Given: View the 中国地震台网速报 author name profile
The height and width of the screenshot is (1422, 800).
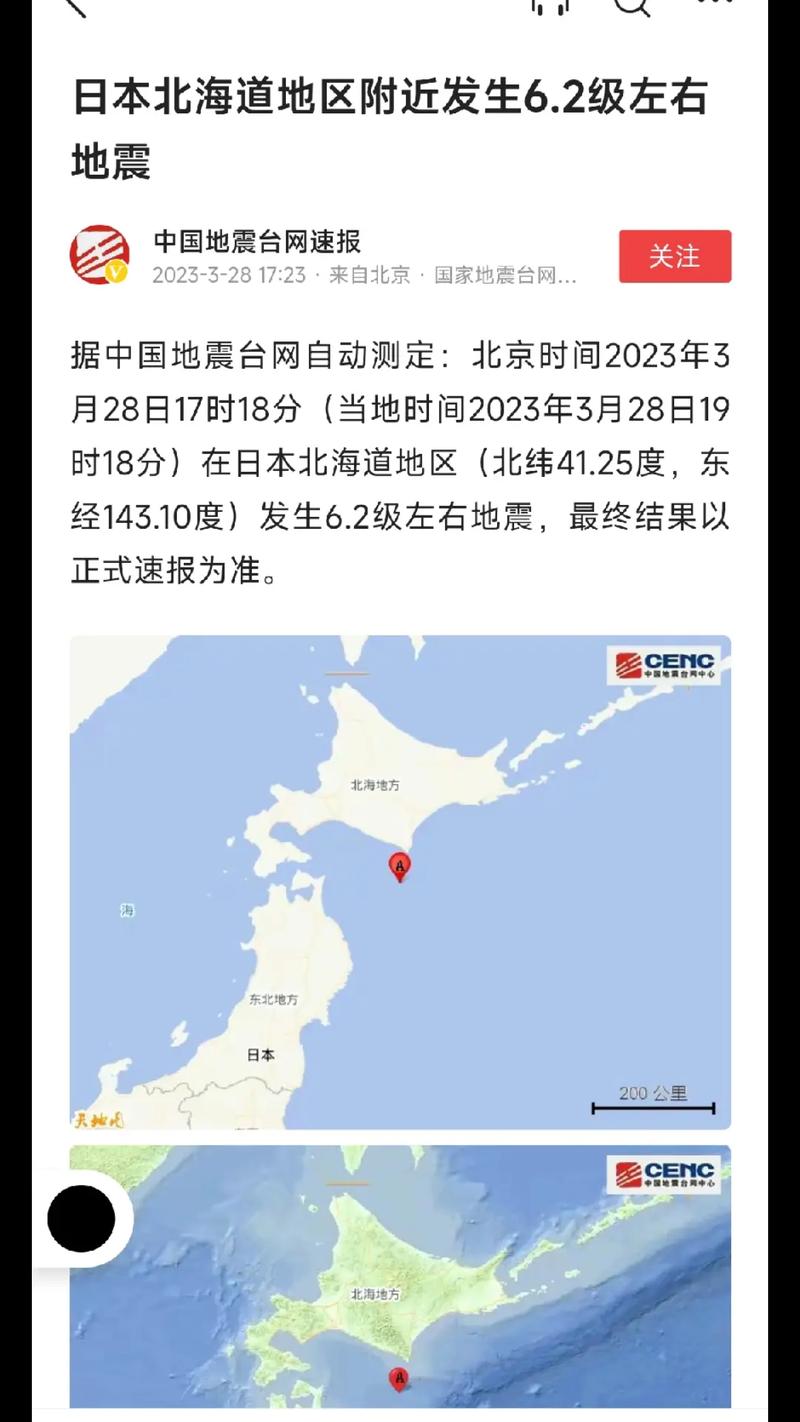Looking at the screenshot, I should [257, 241].
